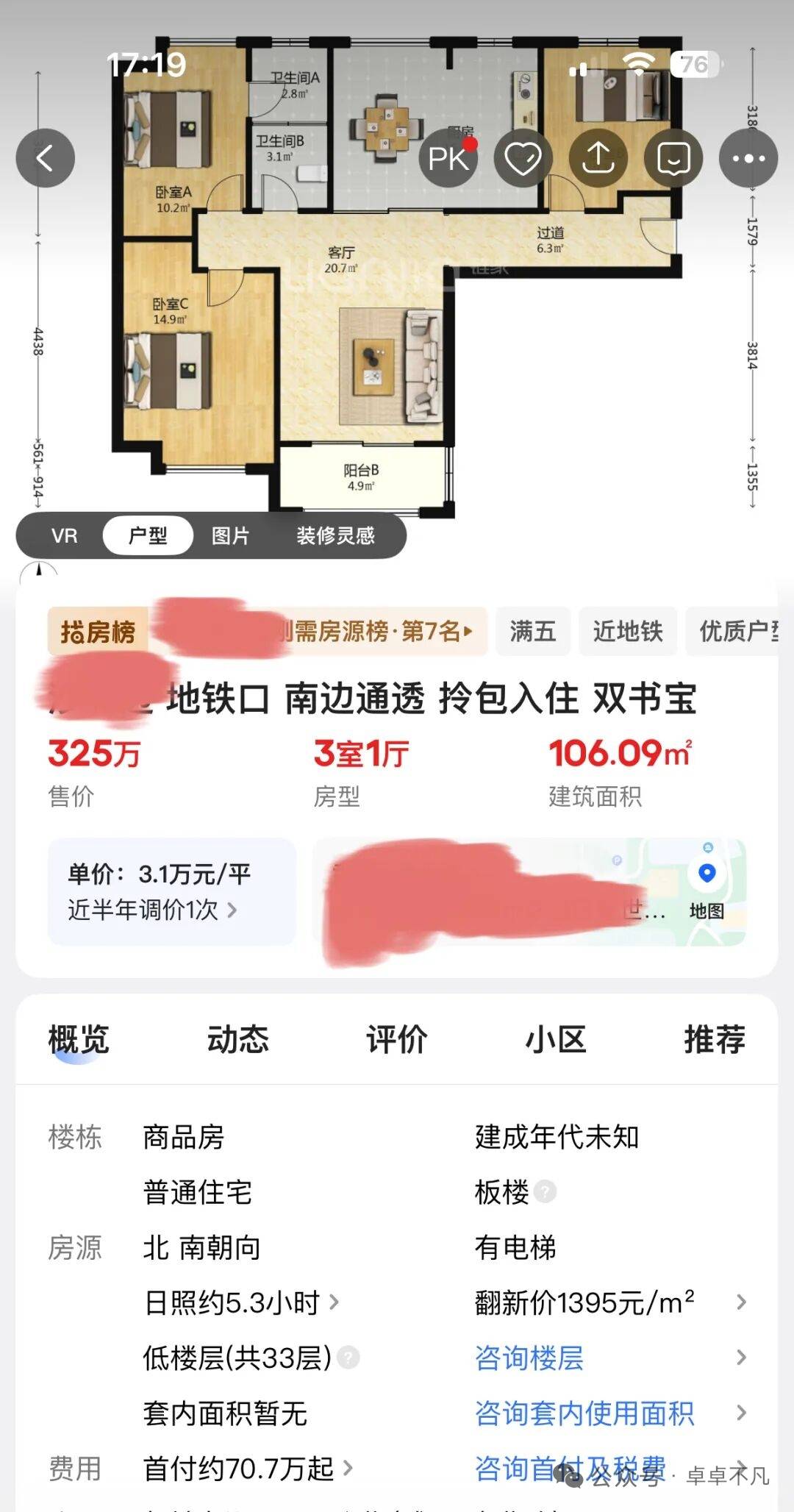The width and height of the screenshot is (794, 1512).
Task: Switch to 图片 photos tab
Action: [x=230, y=535]
